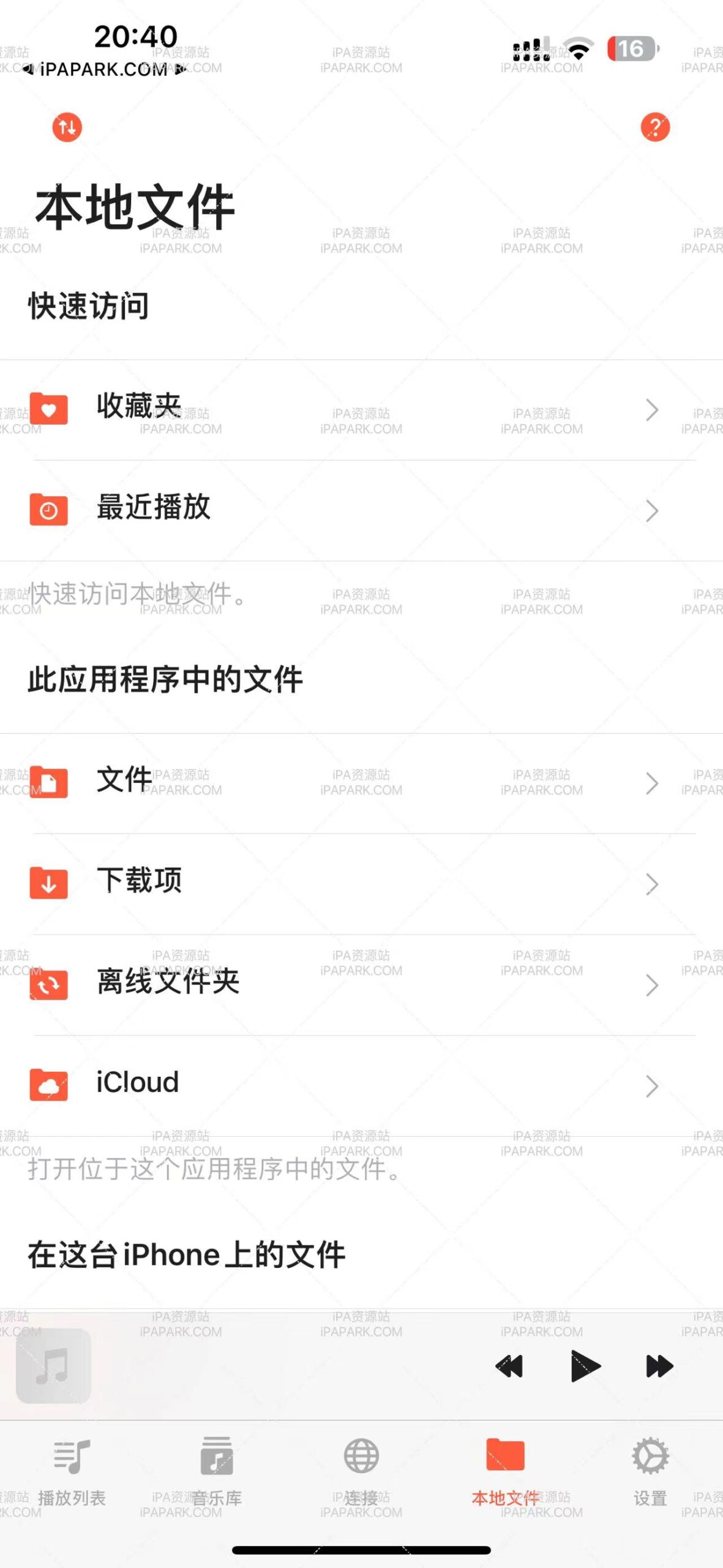Open the 连接 tab
This screenshot has width=723, height=1568.
point(361,1470)
